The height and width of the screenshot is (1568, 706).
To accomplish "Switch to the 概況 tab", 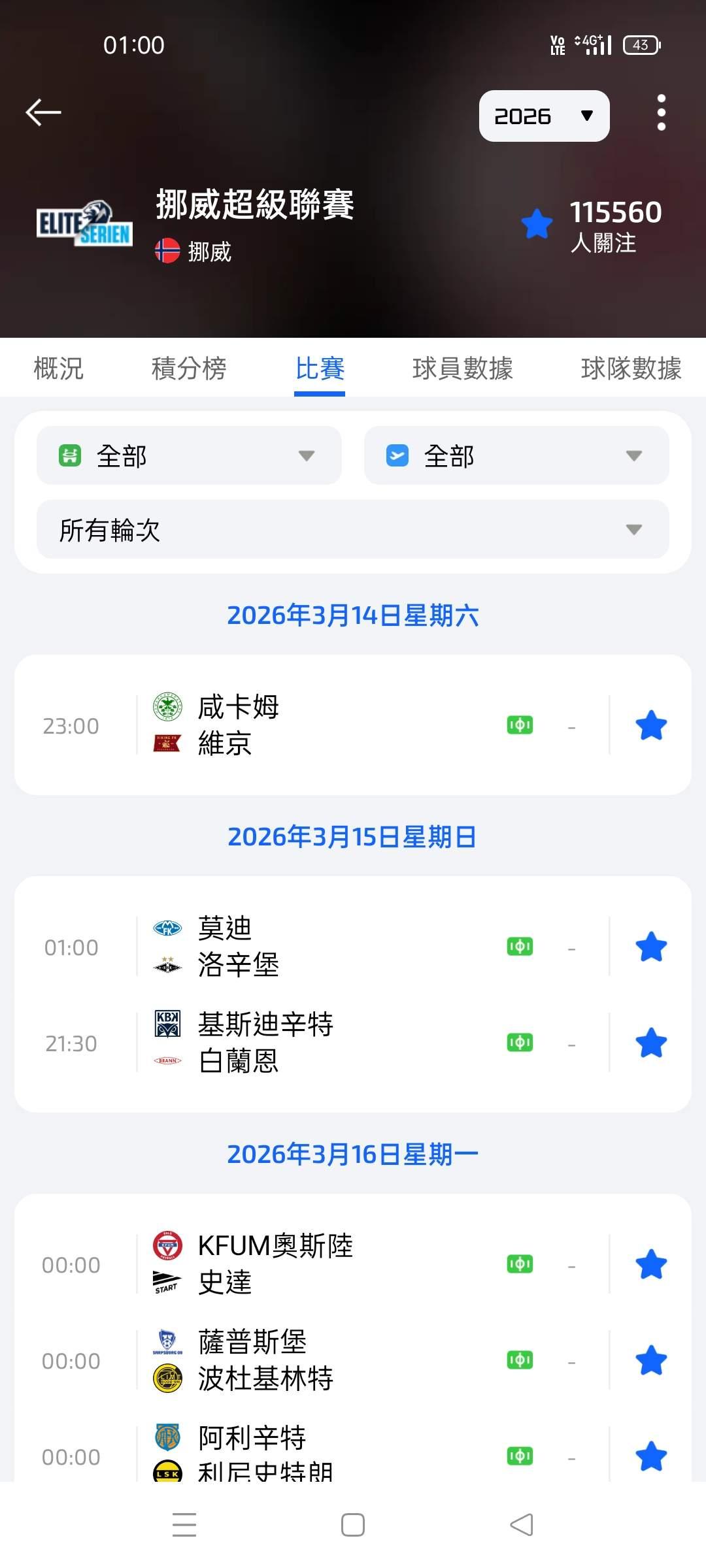I will tap(58, 368).
